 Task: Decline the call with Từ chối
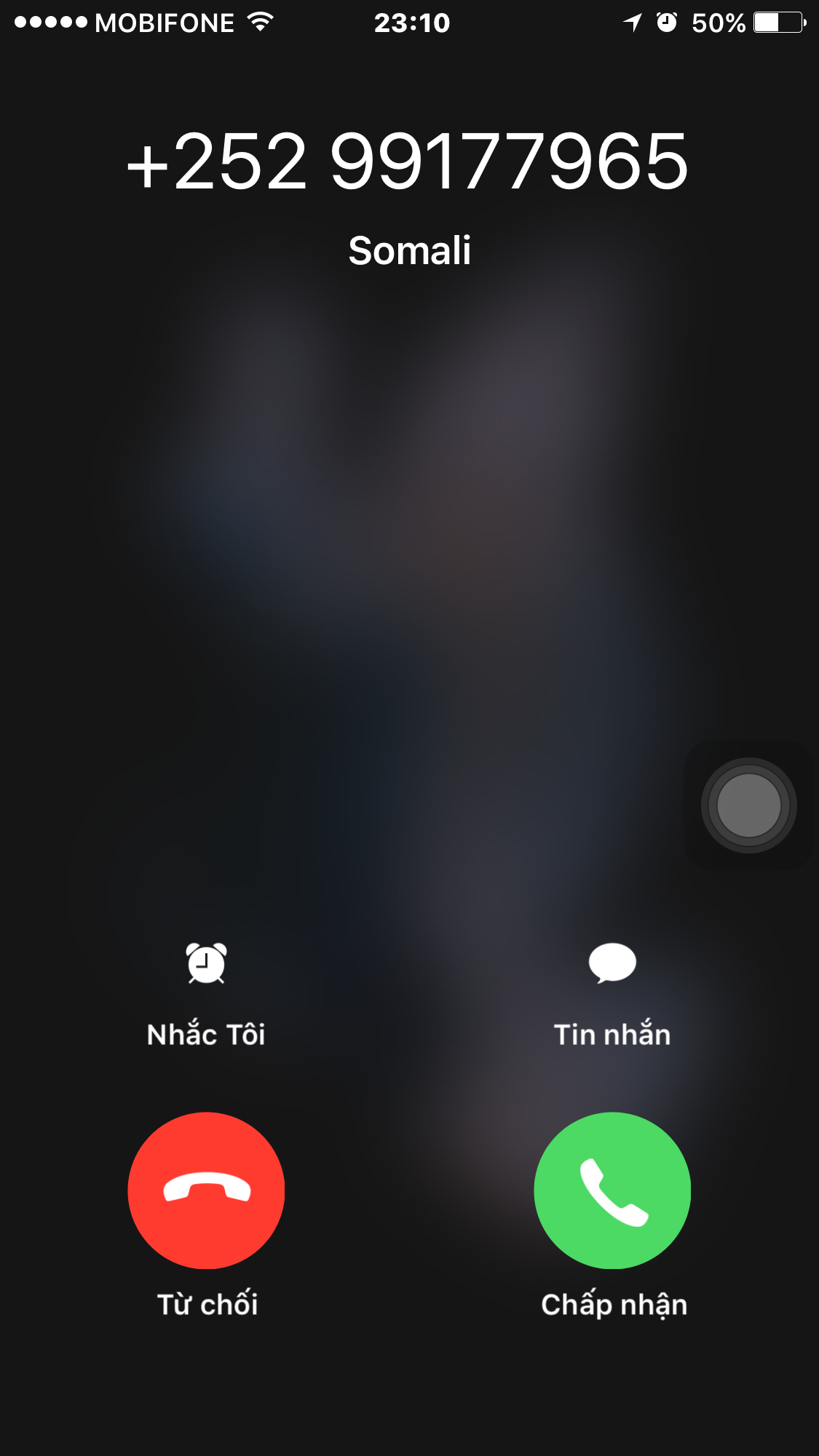coord(206,1190)
